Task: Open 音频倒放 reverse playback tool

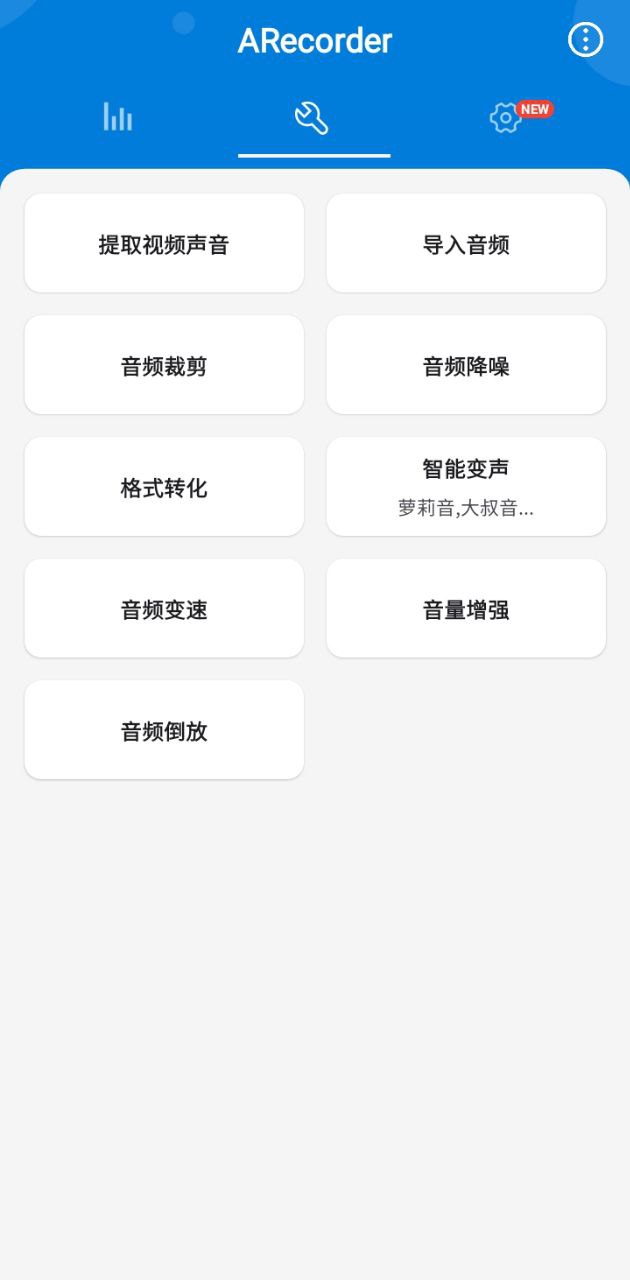Action: pos(164,731)
